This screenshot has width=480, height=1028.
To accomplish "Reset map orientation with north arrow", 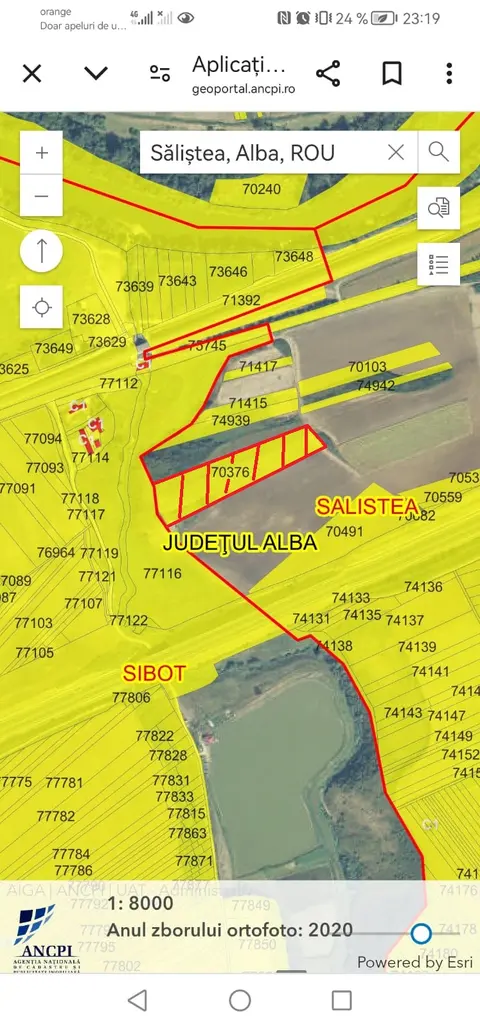I will pyautogui.click(x=41, y=251).
